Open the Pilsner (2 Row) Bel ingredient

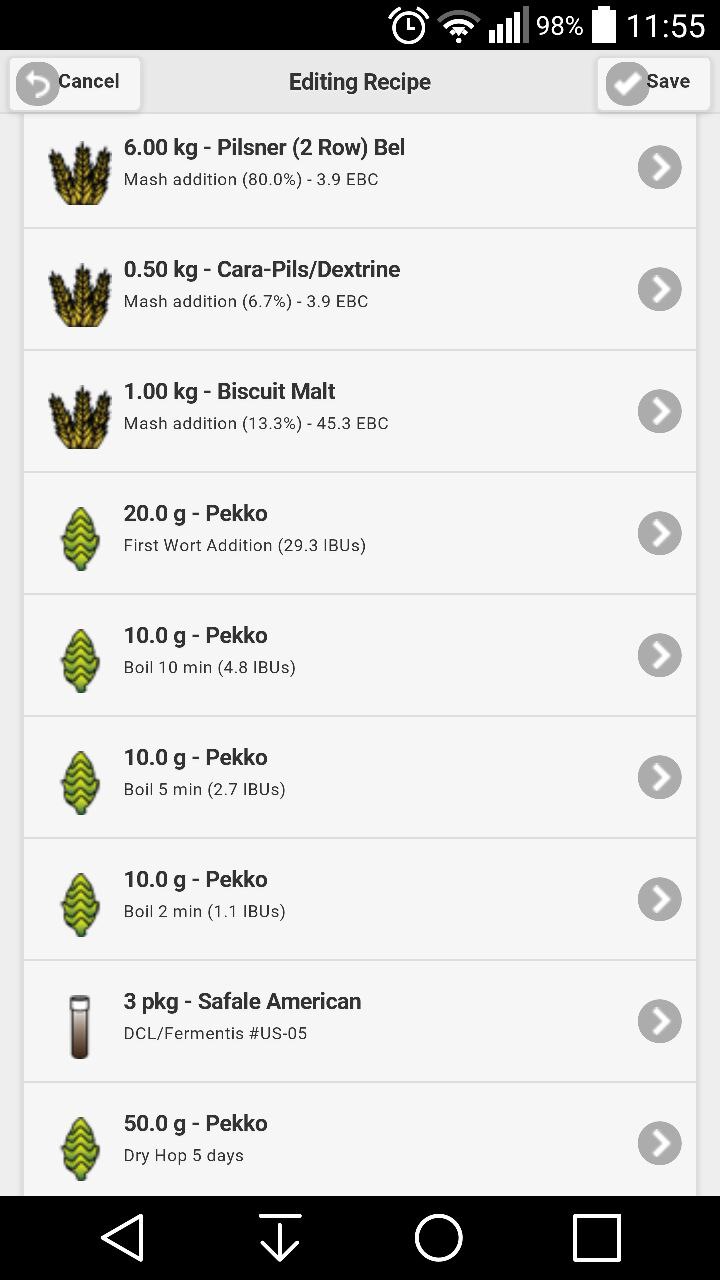[360, 167]
